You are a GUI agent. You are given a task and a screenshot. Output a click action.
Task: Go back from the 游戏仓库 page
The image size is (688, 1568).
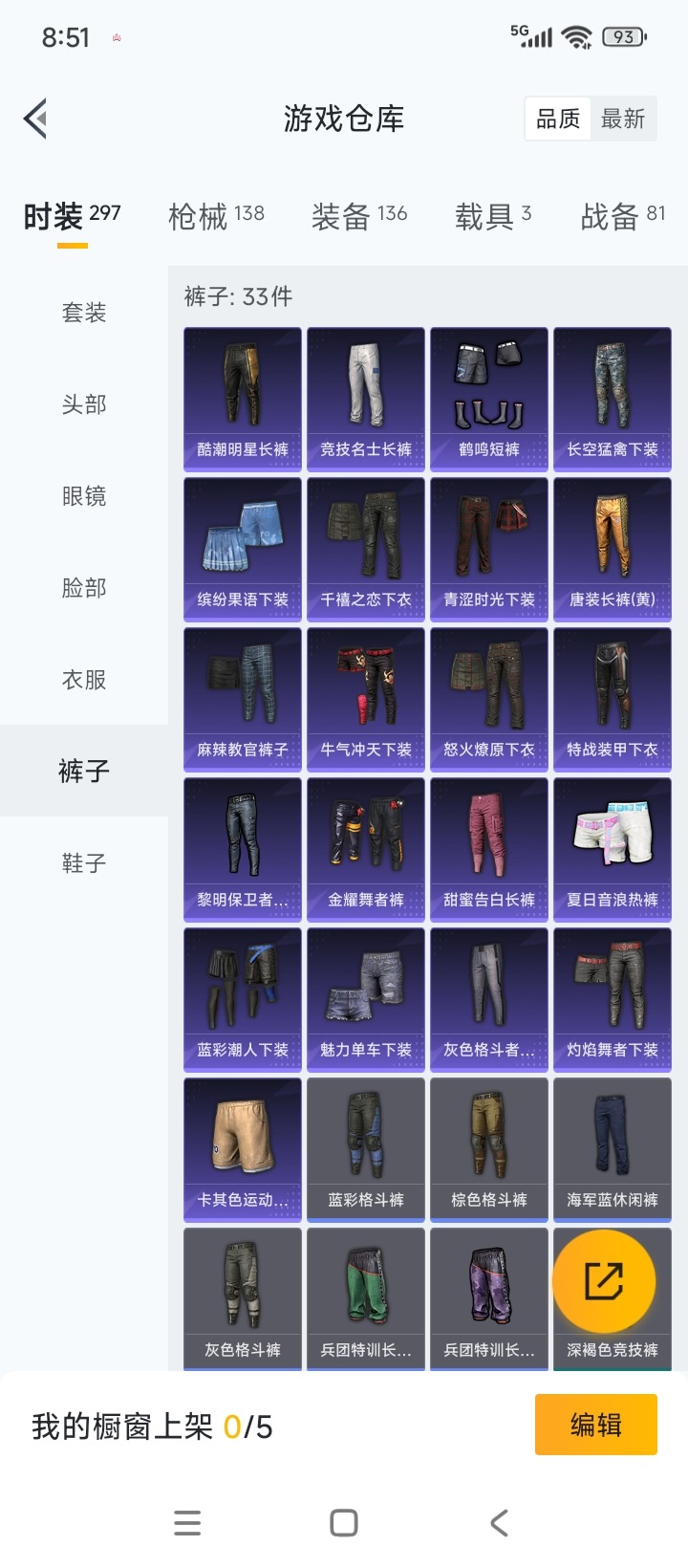36,120
